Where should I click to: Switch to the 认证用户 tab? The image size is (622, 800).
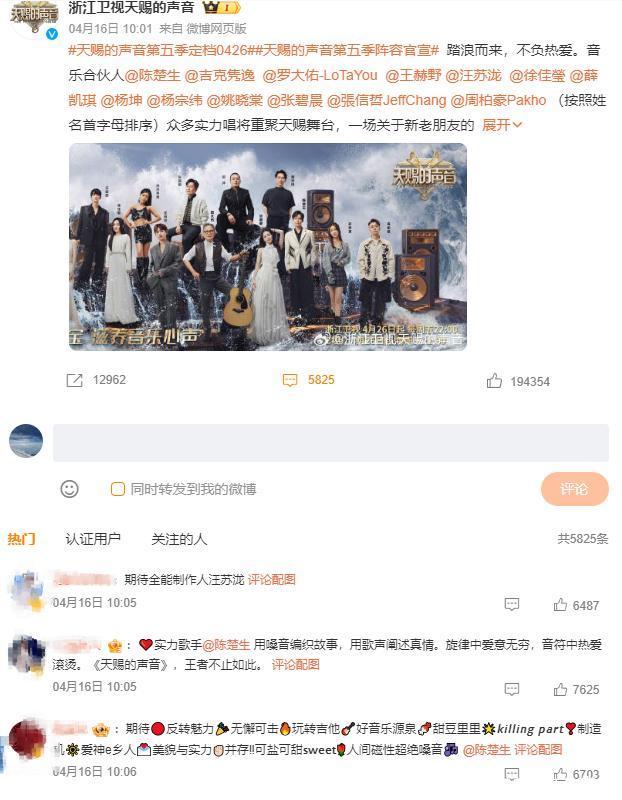point(93,539)
